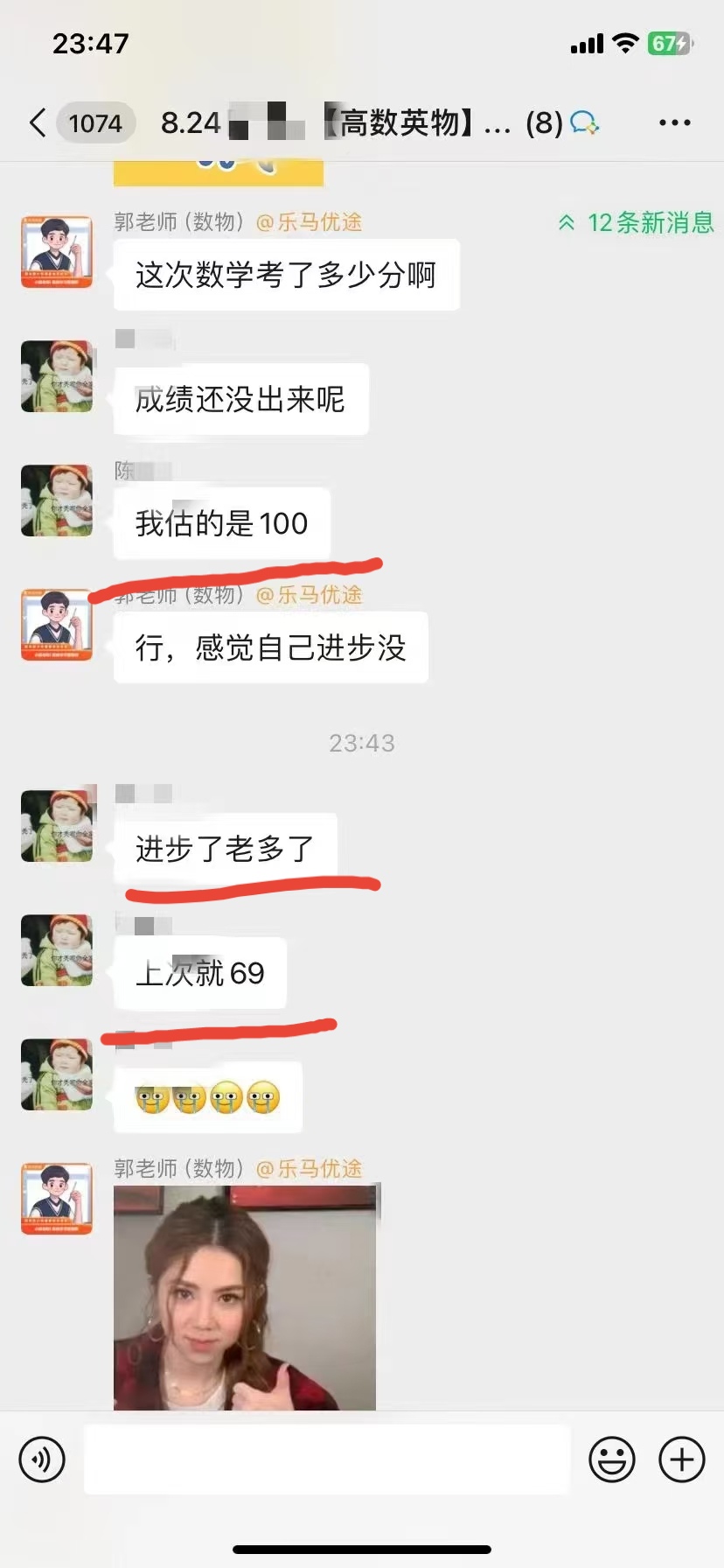Open the avatar beside 进步了老多了
724x1568 pixels.
click(57, 826)
